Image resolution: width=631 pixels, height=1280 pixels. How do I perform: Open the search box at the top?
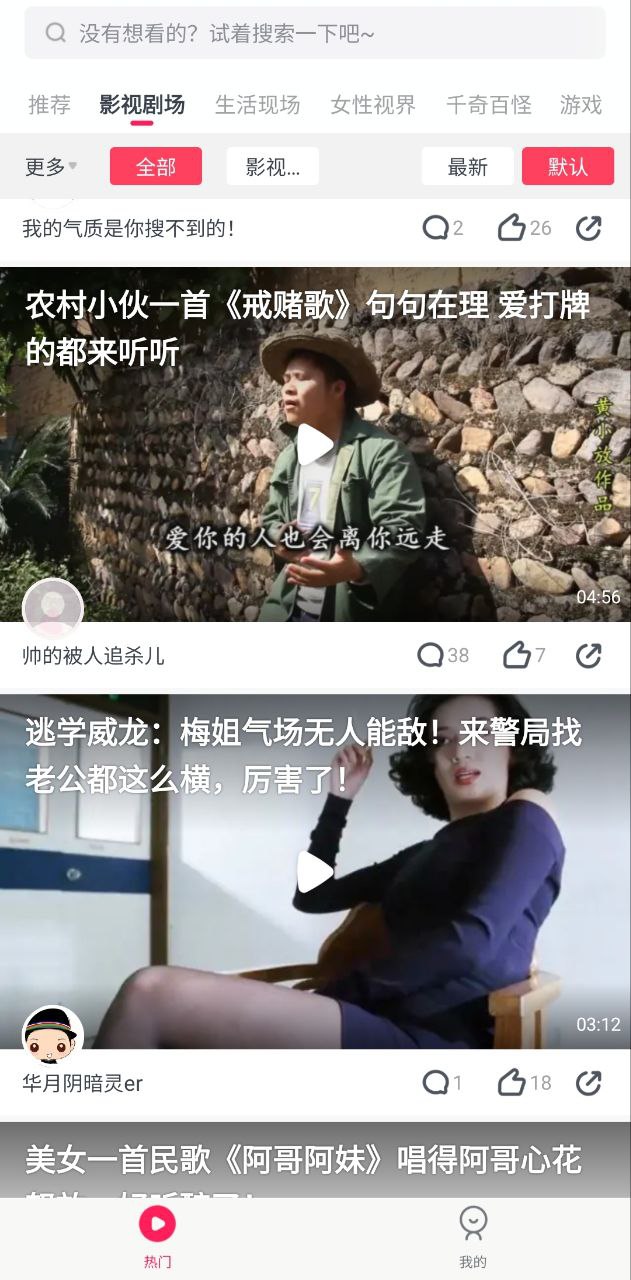pyautogui.click(x=315, y=33)
